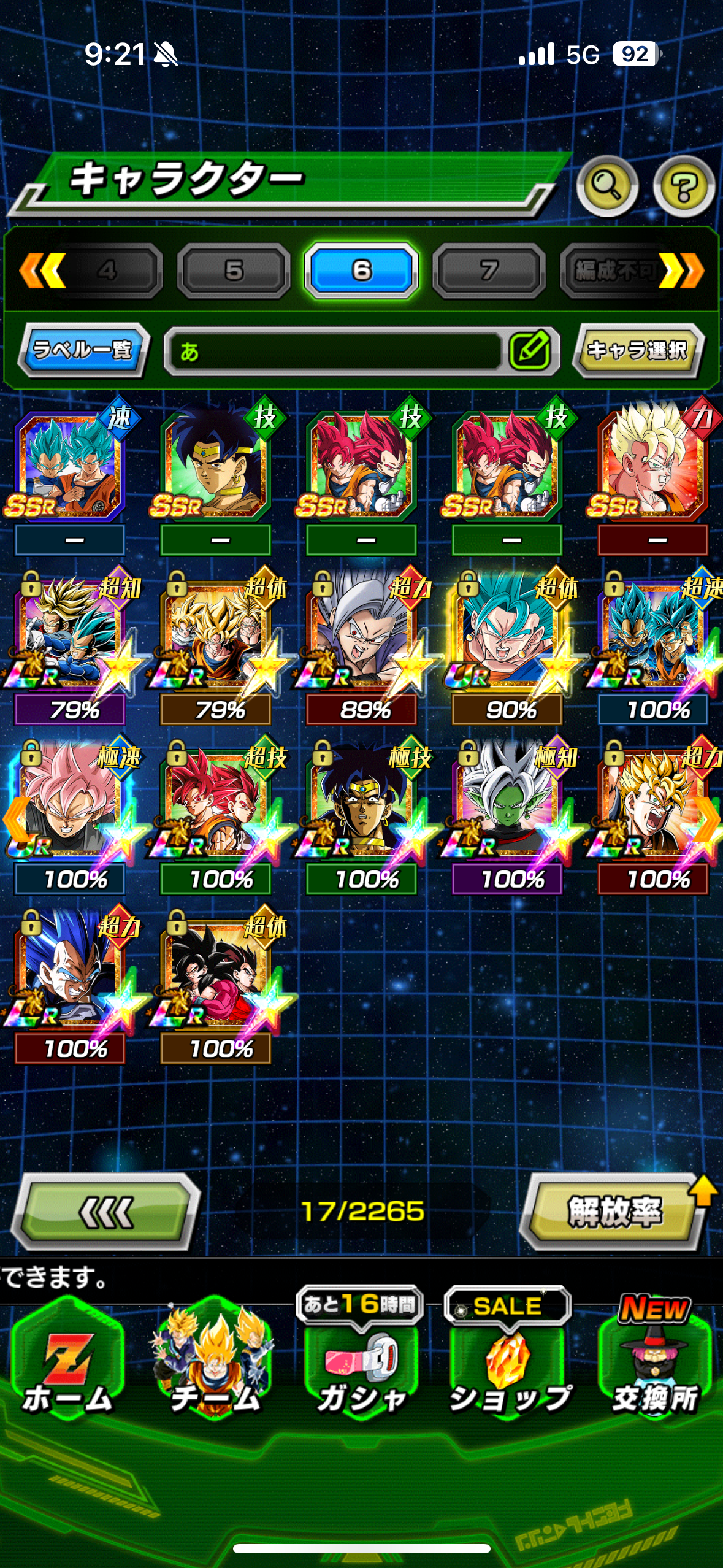Screen dimensions: 723x1568
Task: Switch to label tab 4
Action: click(x=105, y=271)
